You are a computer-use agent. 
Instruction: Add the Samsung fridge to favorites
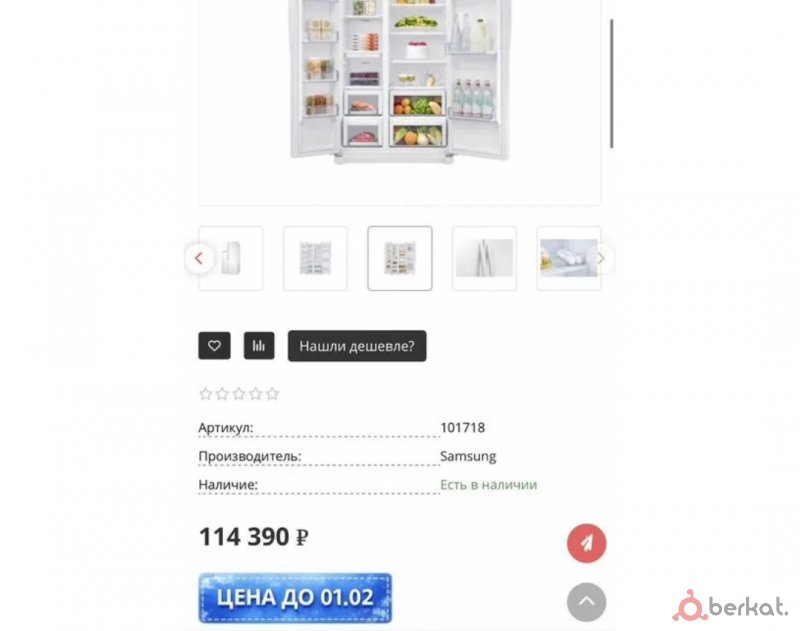pyautogui.click(x=214, y=346)
